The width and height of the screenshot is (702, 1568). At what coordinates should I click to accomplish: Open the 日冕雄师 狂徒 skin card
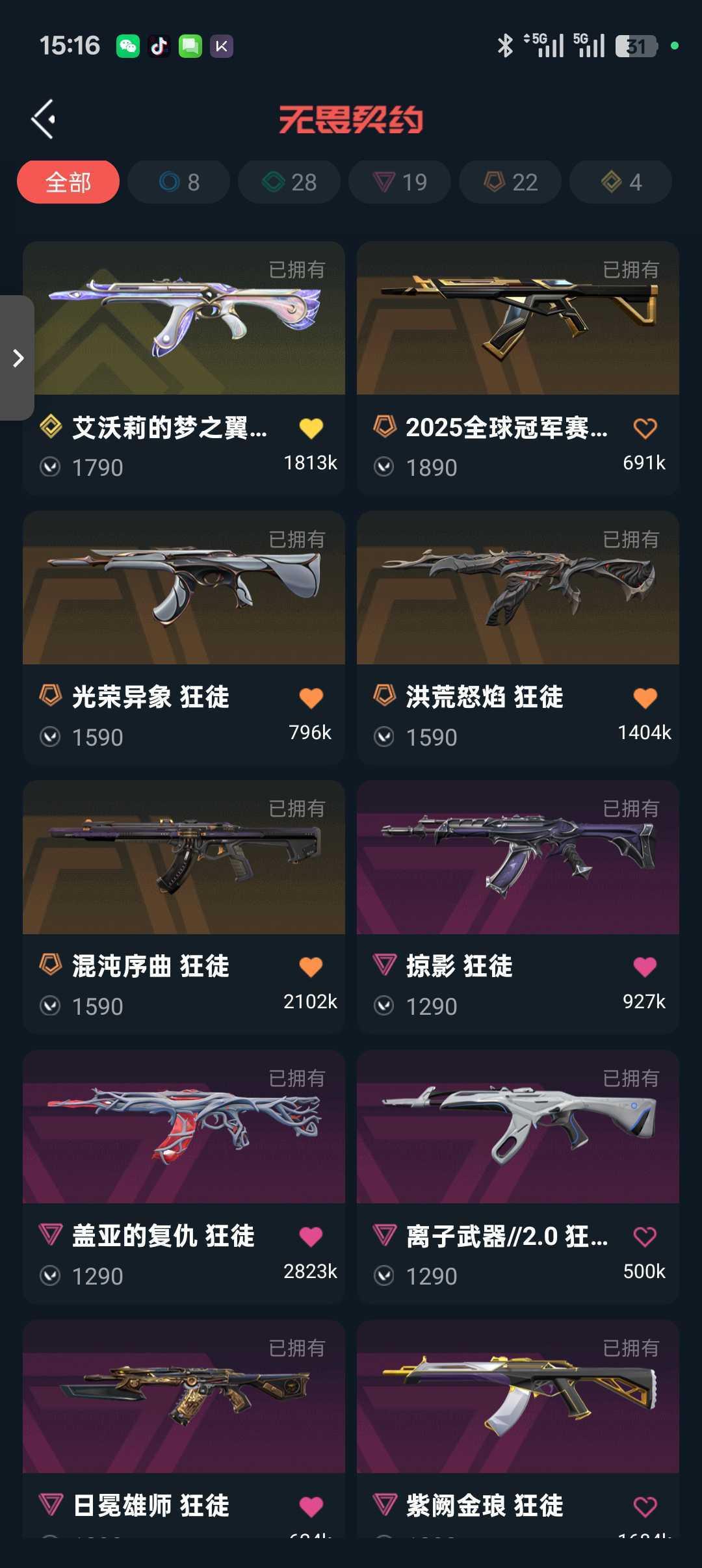coord(184,1398)
